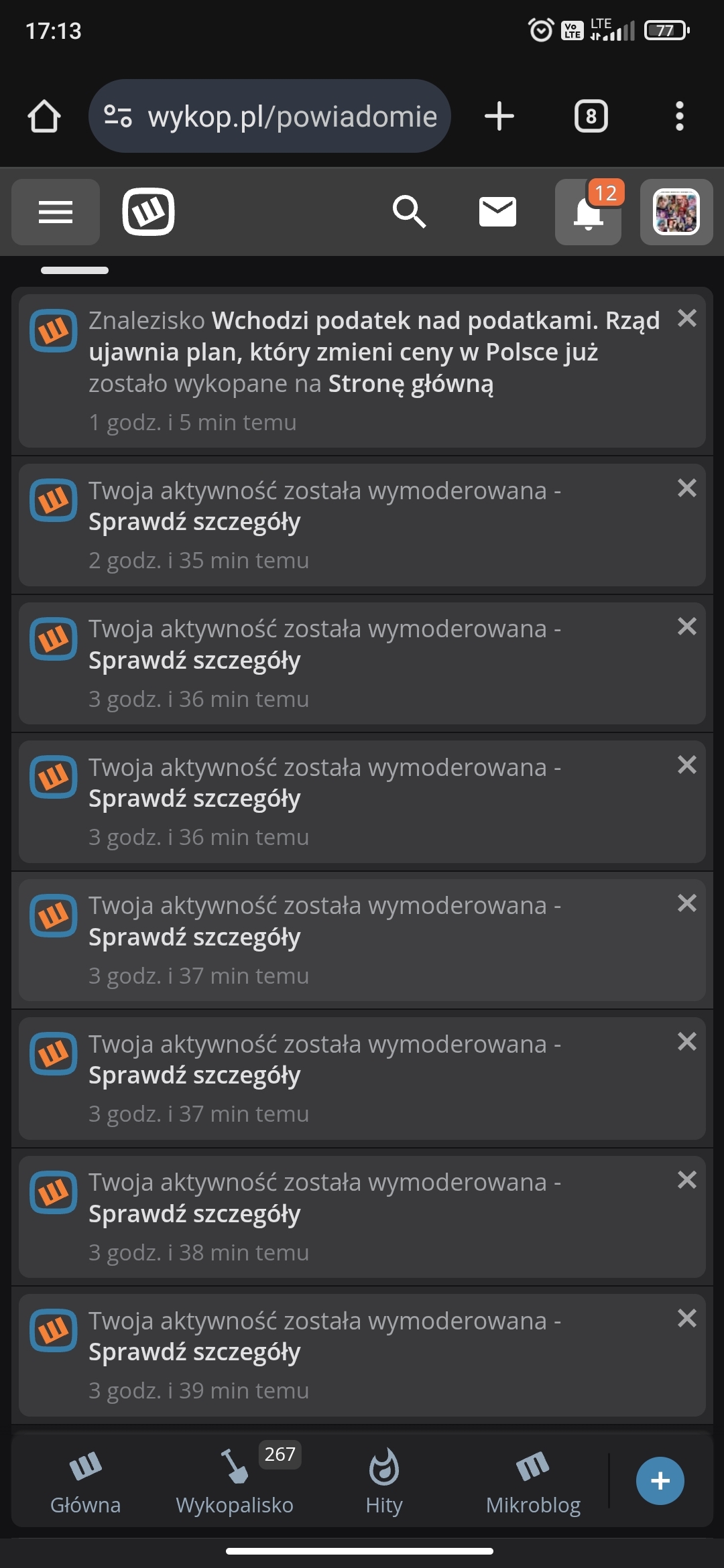Open moderation details from 2 godz. i 35 min
Image resolution: width=724 pixels, height=1568 pixels.
(194, 522)
